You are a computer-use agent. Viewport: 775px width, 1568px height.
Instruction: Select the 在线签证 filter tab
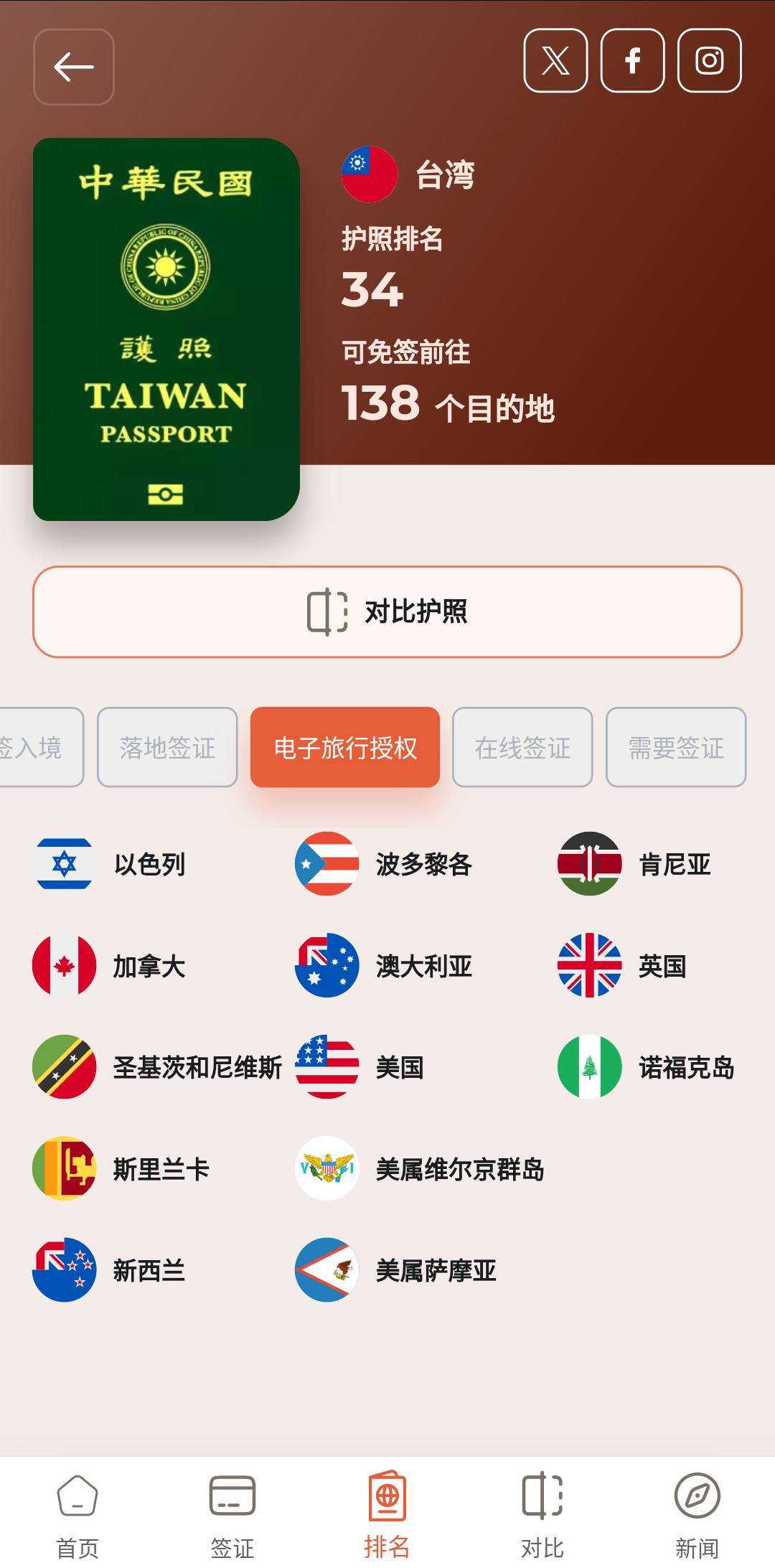pyautogui.click(x=522, y=748)
